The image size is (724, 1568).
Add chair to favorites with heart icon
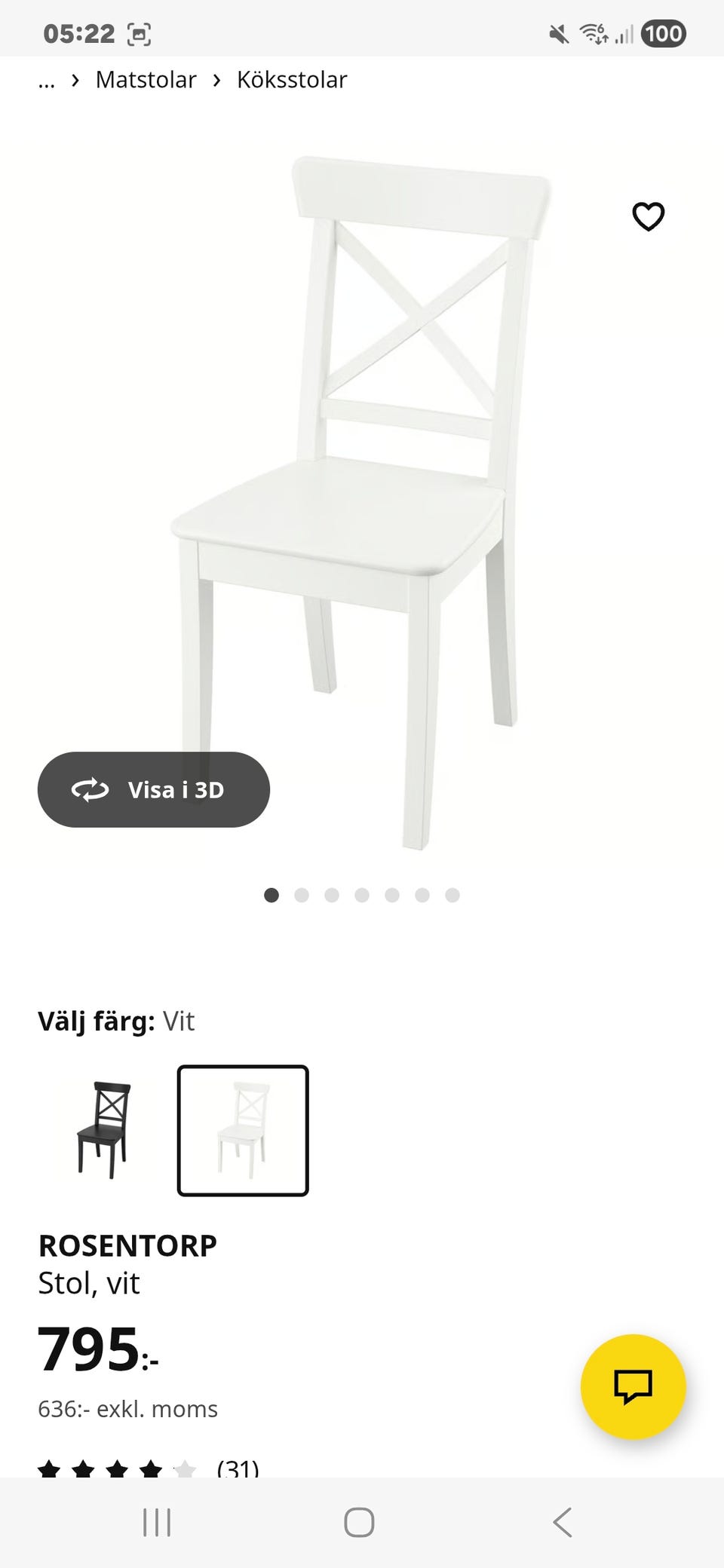point(649,216)
